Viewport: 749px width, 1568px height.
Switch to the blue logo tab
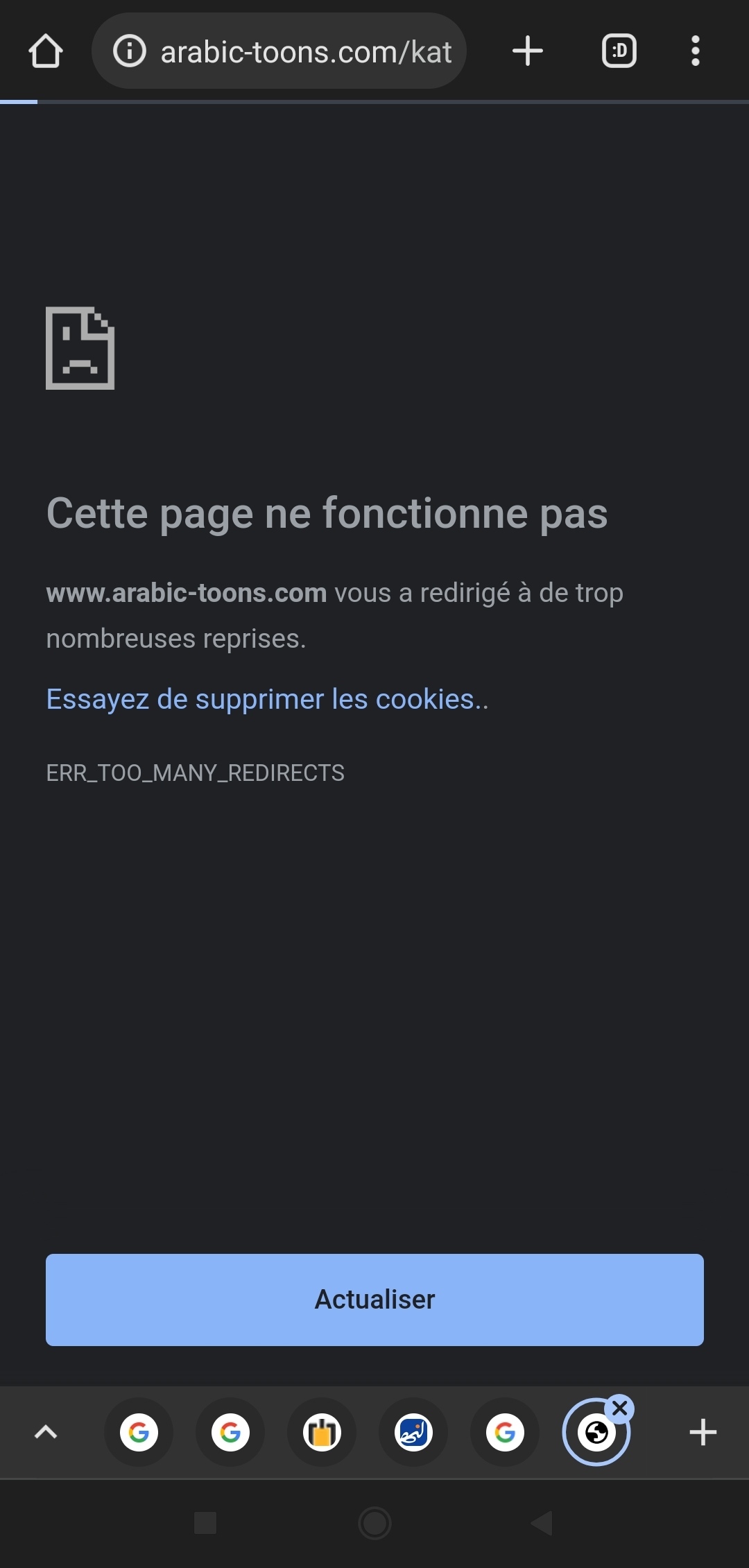tap(413, 1432)
